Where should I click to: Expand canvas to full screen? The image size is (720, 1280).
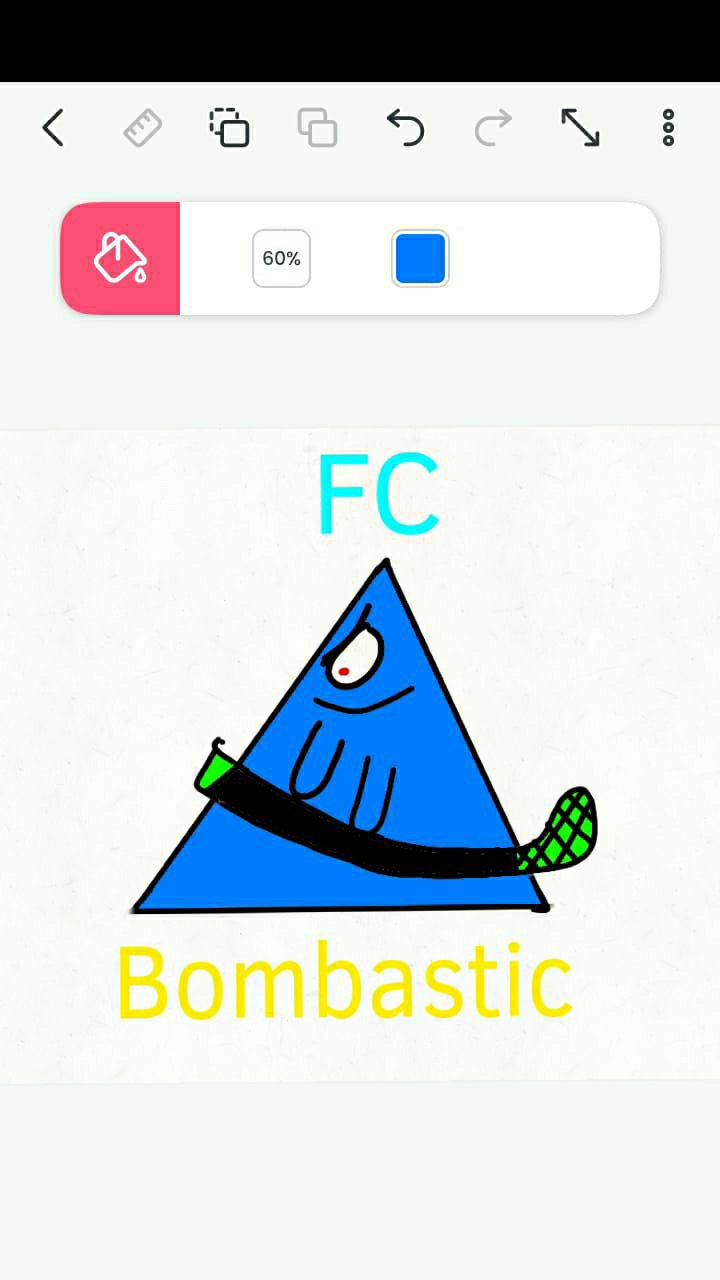tap(580, 128)
